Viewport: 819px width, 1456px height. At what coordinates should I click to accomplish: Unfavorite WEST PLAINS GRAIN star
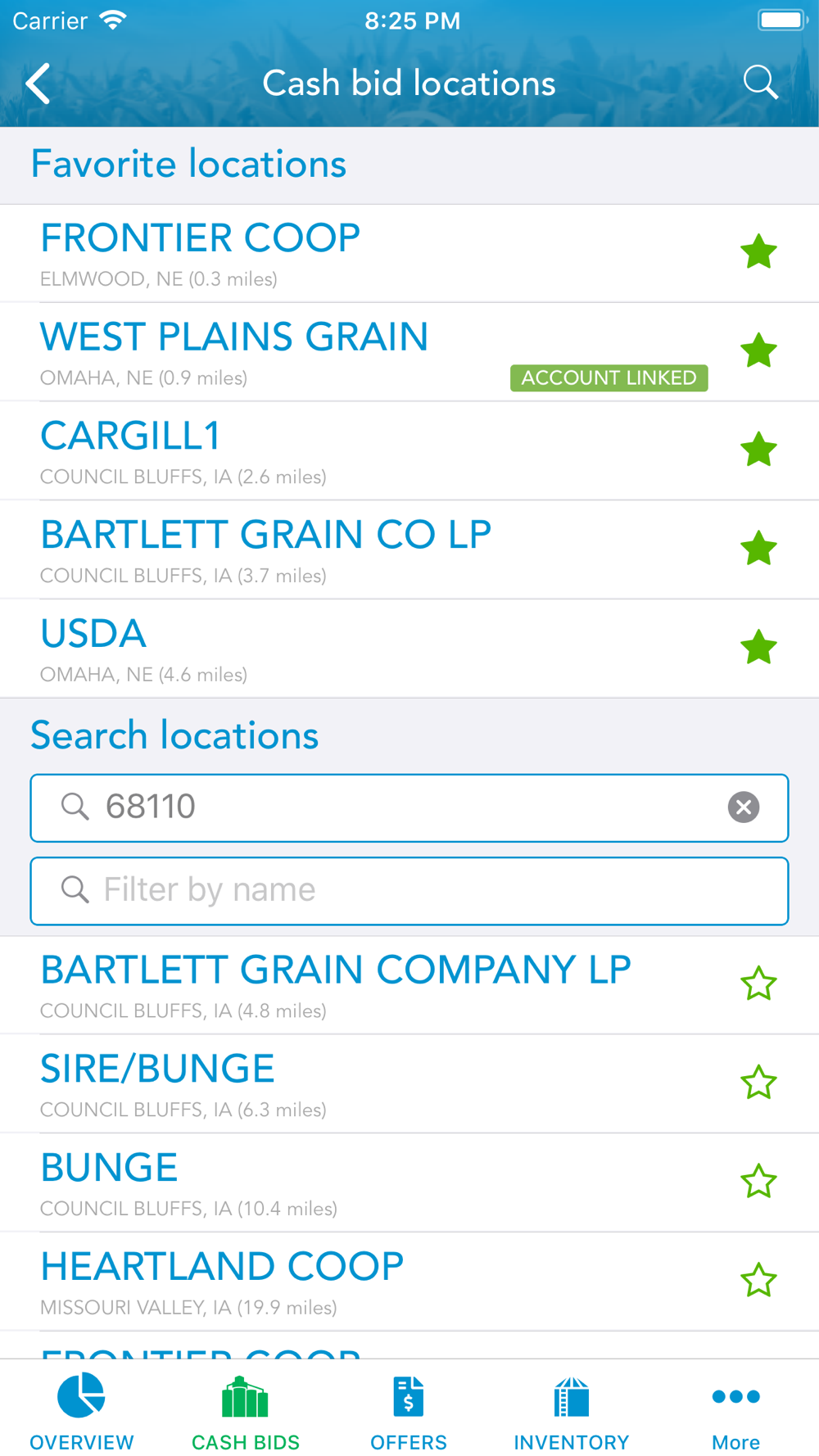pyautogui.click(x=758, y=350)
